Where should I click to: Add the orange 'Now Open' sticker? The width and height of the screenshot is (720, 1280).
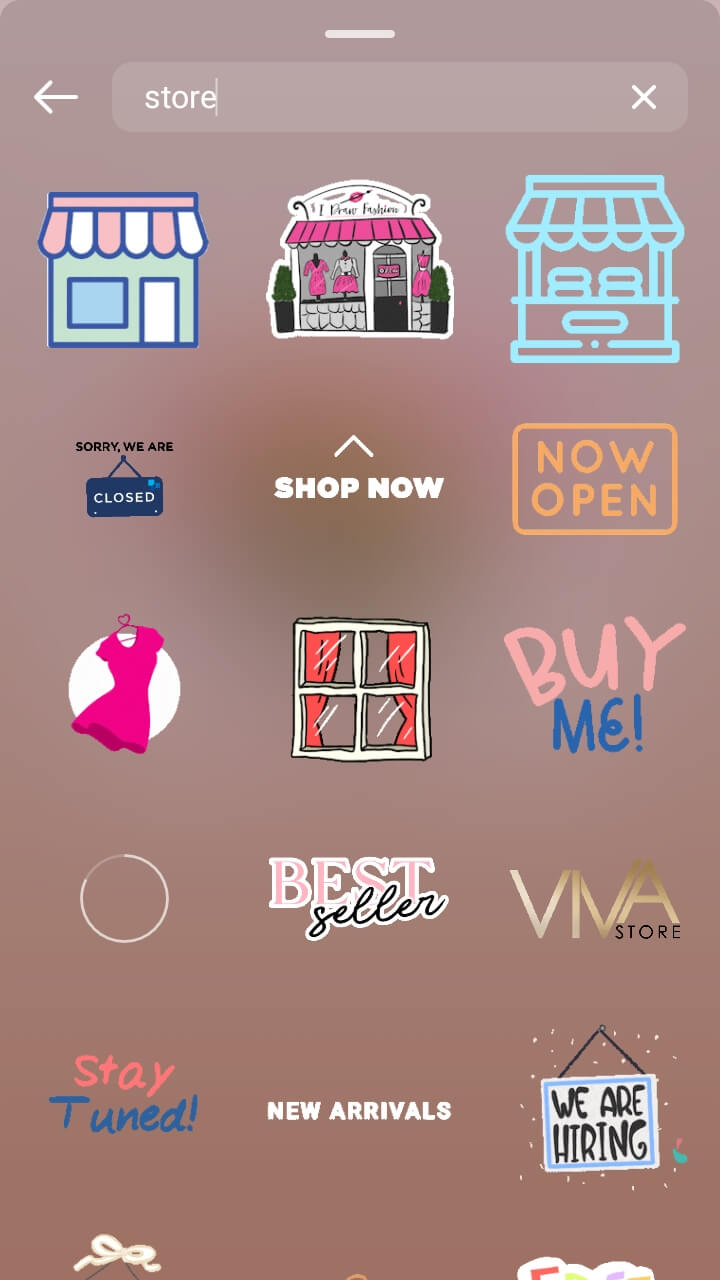click(x=595, y=479)
